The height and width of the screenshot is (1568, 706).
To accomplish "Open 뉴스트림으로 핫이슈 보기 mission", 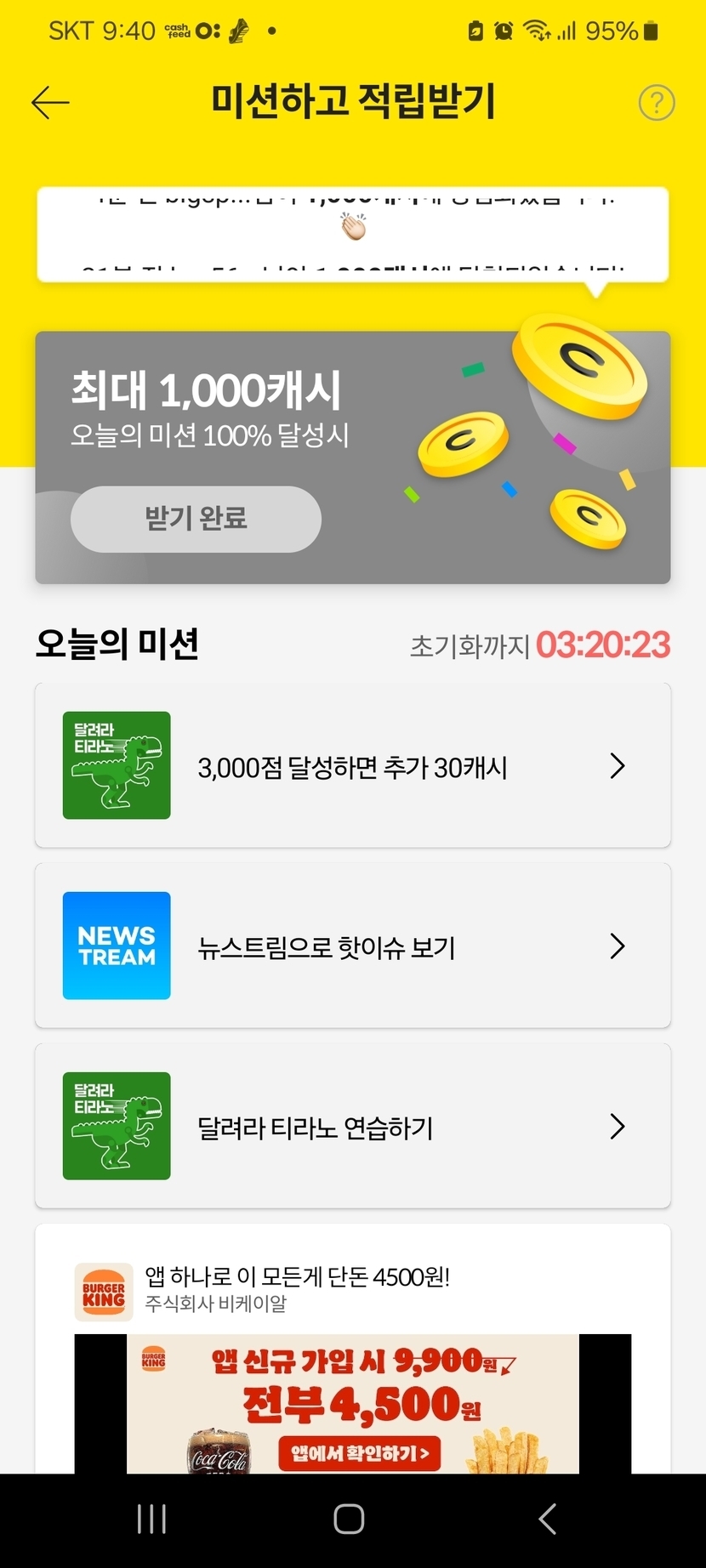I will point(352,946).
